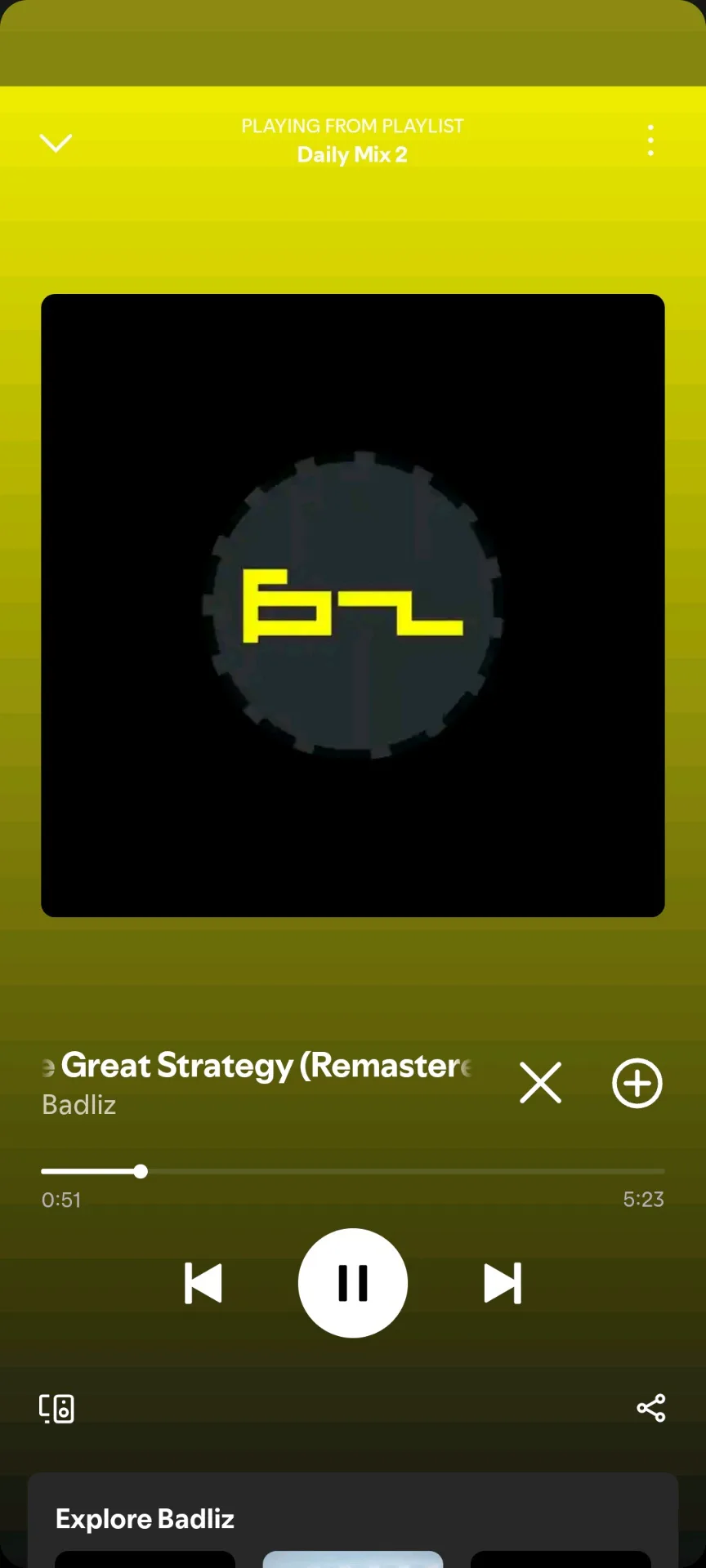Screen dimensions: 706x1568
Task: Pause the current track
Action: pyautogui.click(x=353, y=1283)
